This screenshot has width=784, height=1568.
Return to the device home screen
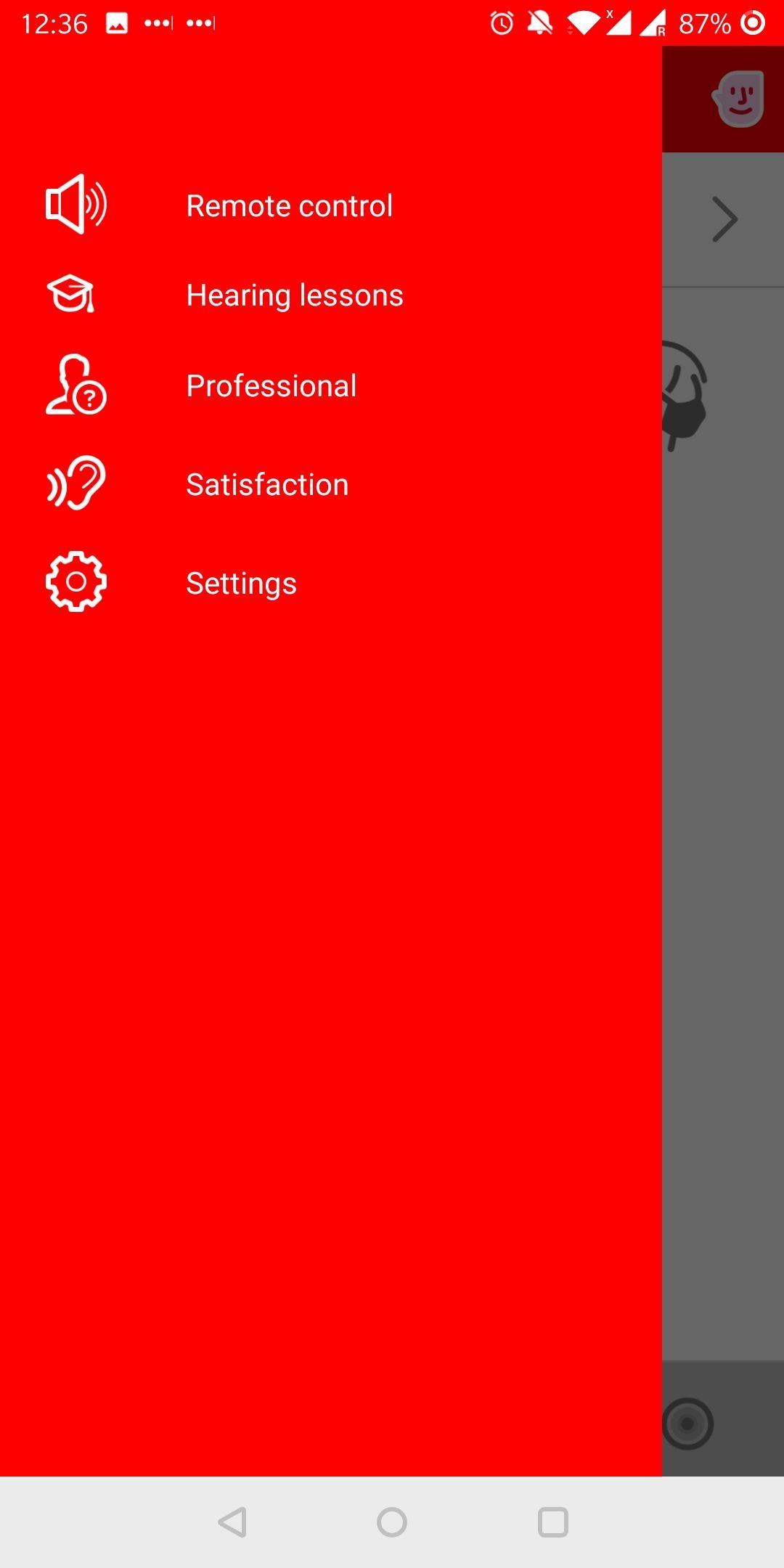click(392, 1522)
